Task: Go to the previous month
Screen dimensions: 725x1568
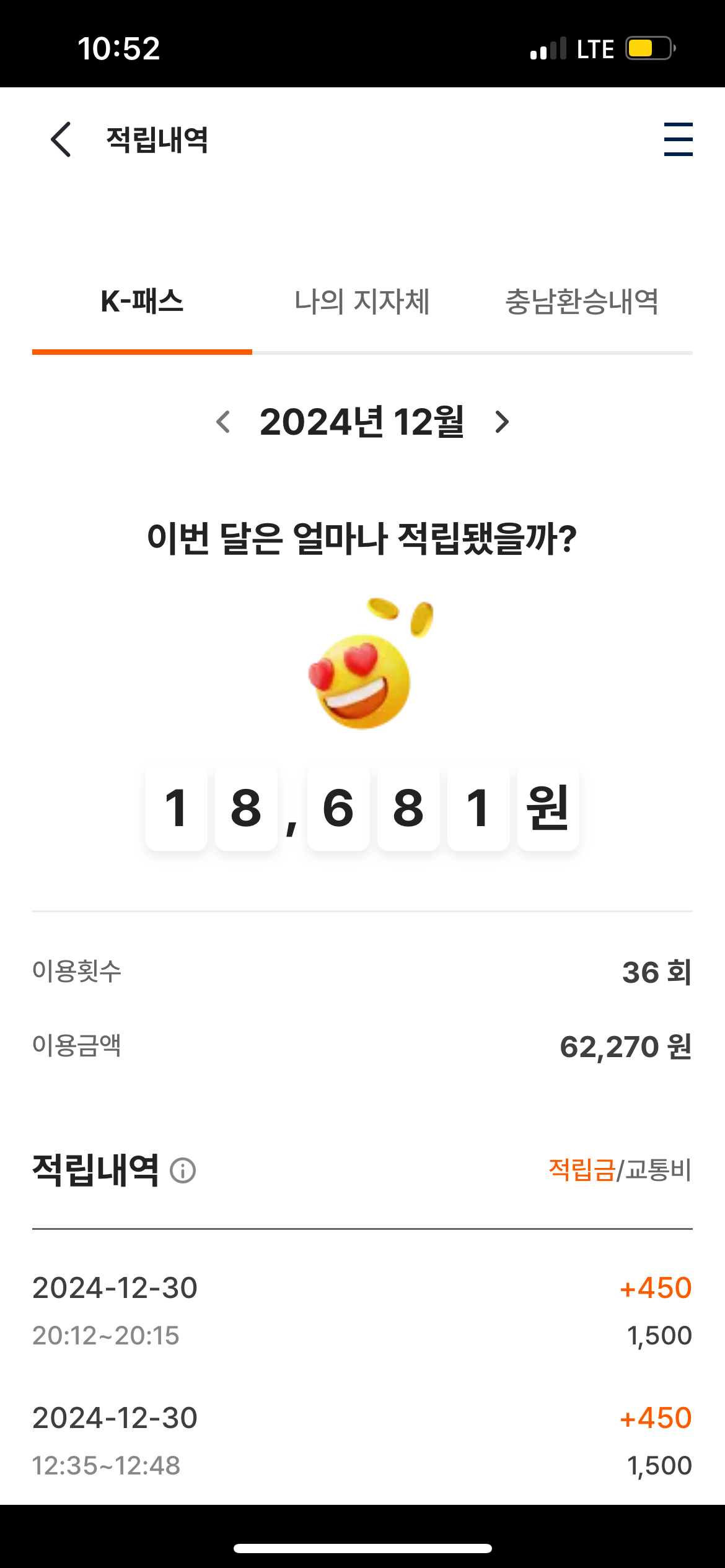Action: click(224, 422)
